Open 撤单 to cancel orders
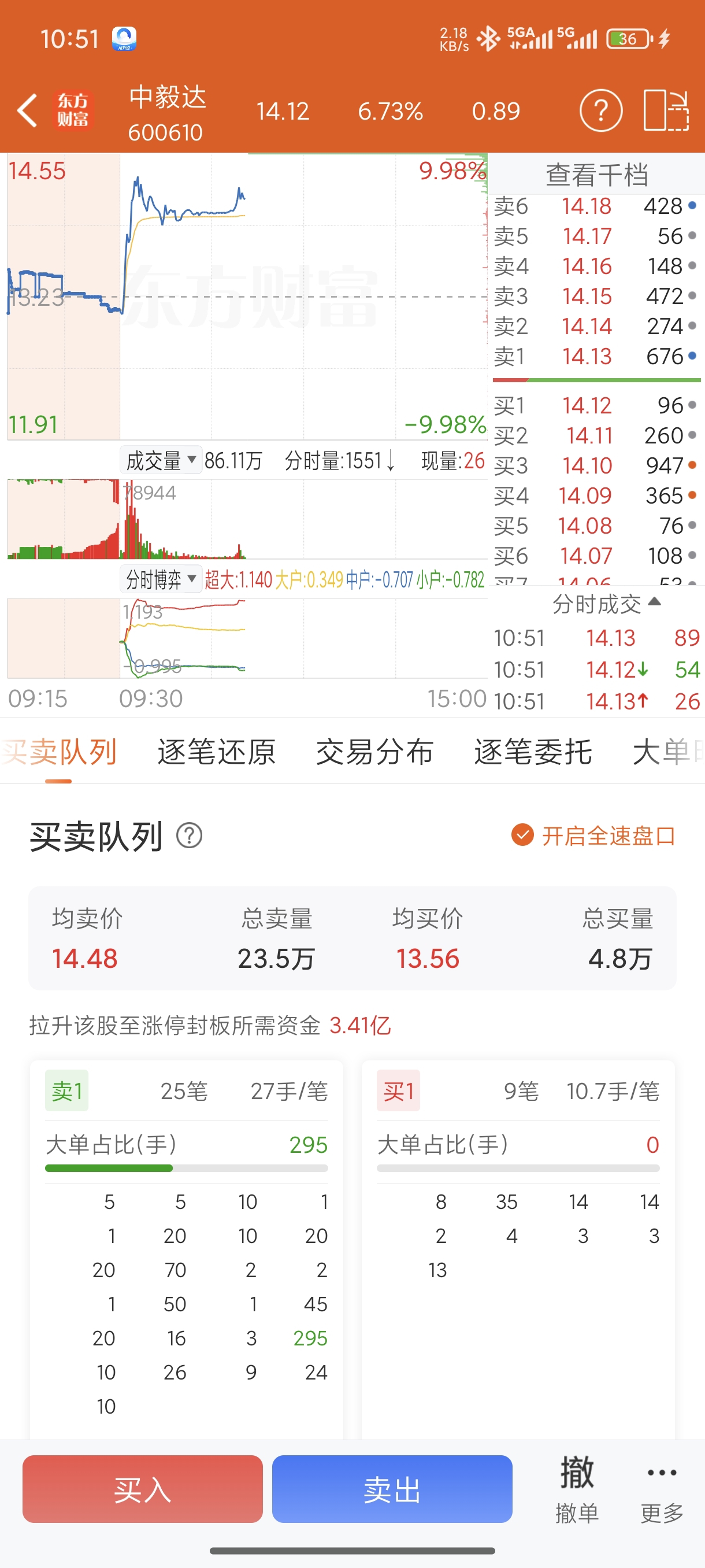The height and width of the screenshot is (1568, 705). (577, 1489)
